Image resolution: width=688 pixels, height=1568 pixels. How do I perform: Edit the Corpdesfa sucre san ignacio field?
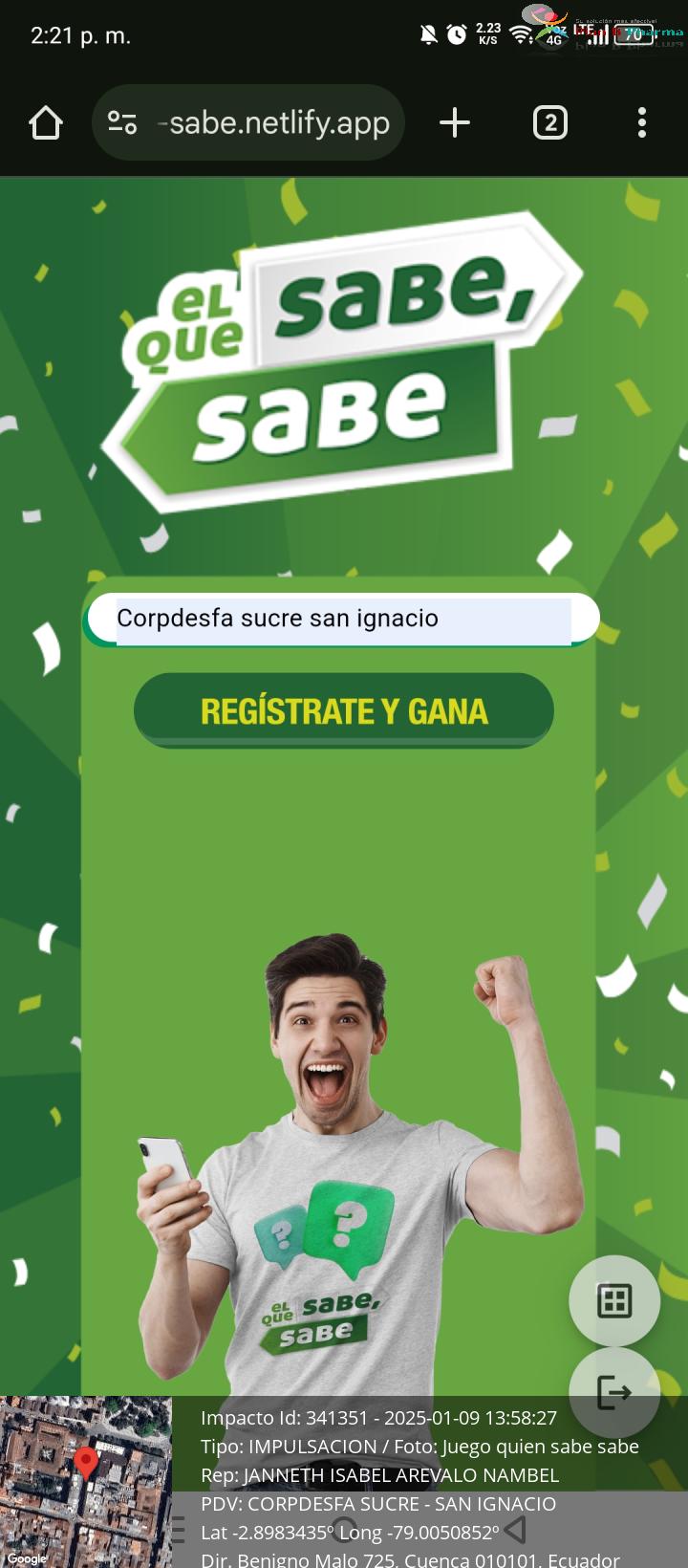(343, 619)
